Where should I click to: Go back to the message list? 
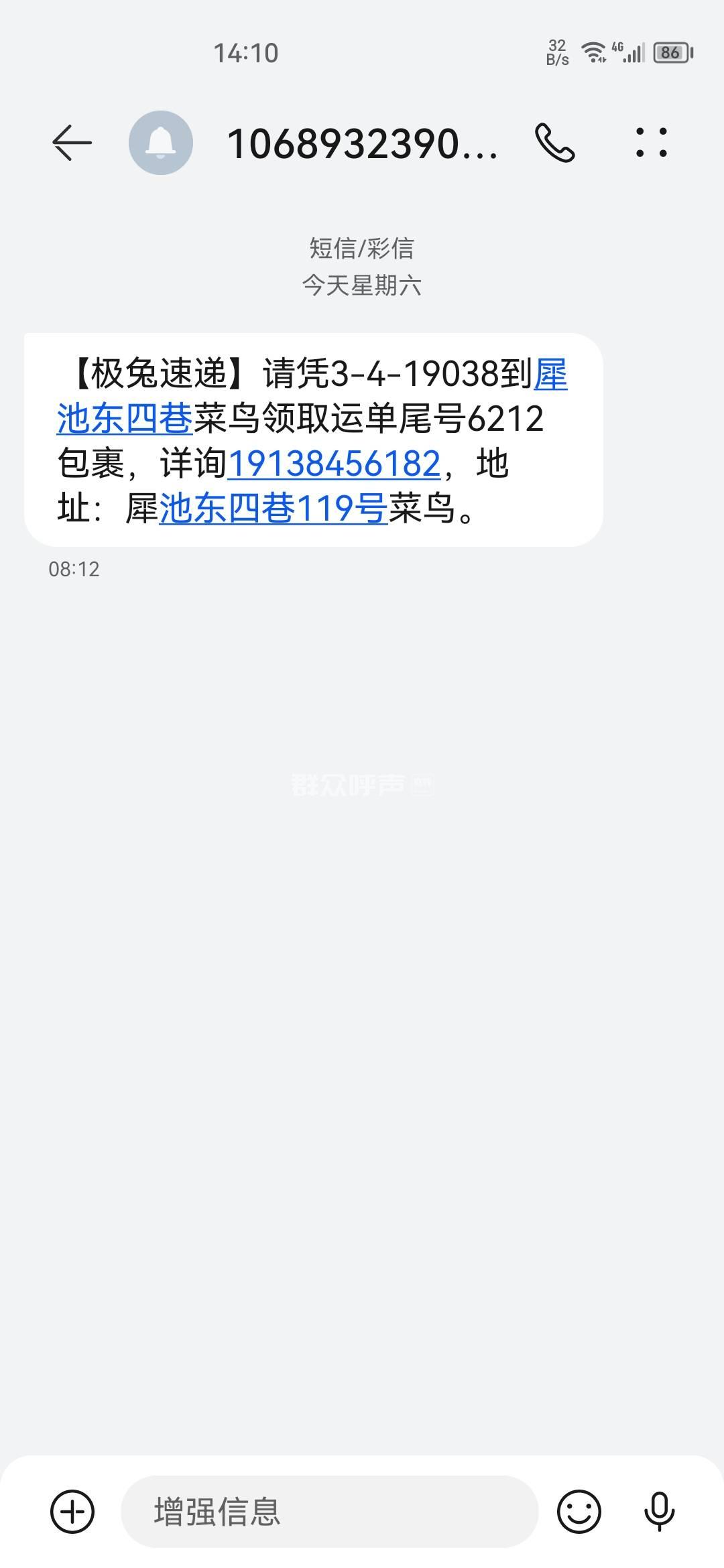71,143
